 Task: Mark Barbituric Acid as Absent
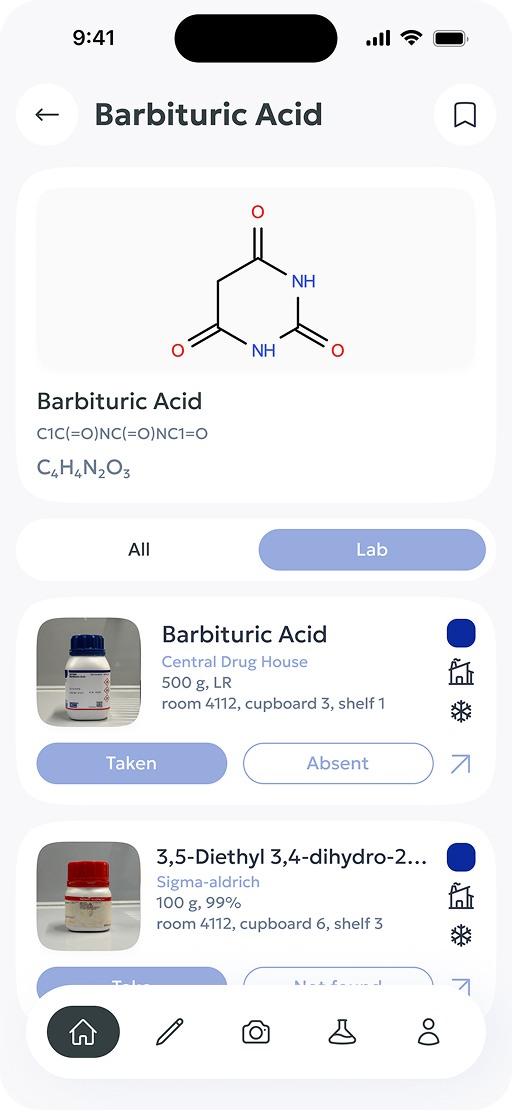point(338,763)
